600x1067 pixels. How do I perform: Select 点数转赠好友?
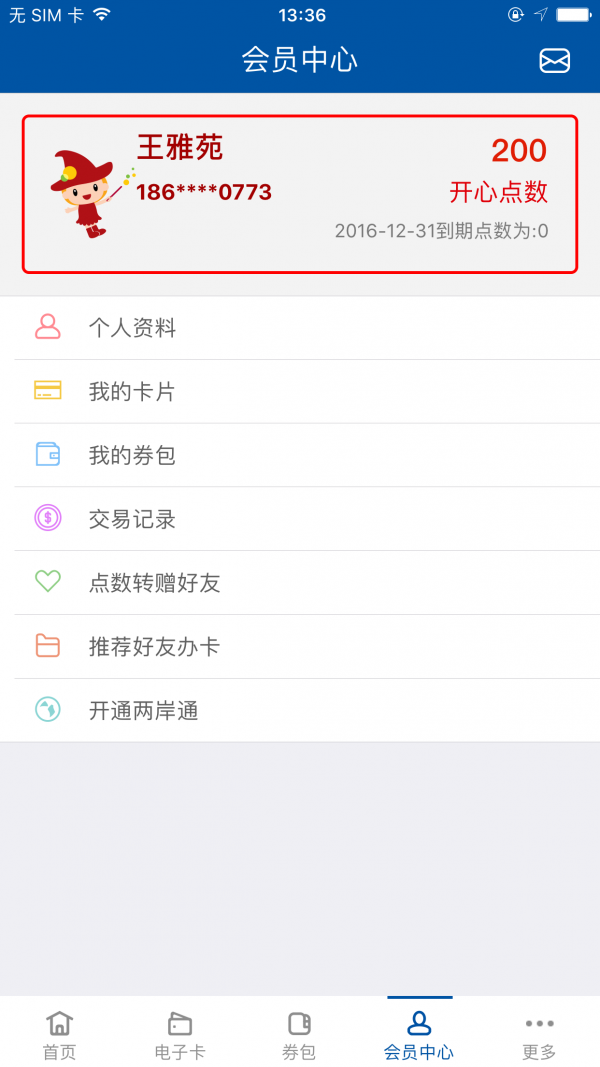pyautogui.click(x=300, y=583)
